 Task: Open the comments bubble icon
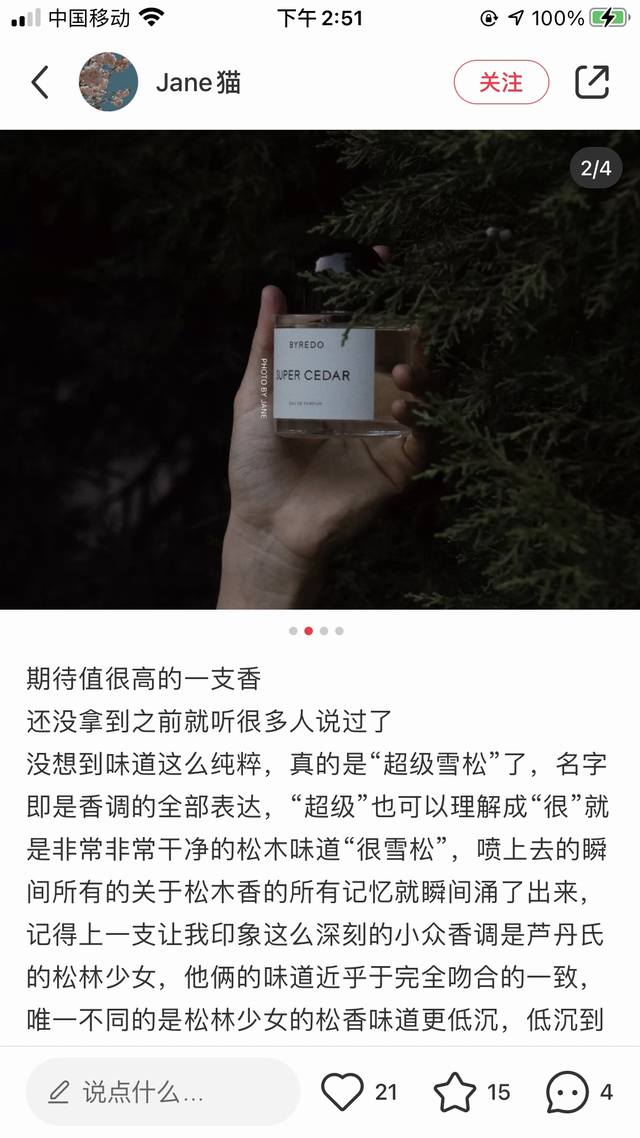567,1092
